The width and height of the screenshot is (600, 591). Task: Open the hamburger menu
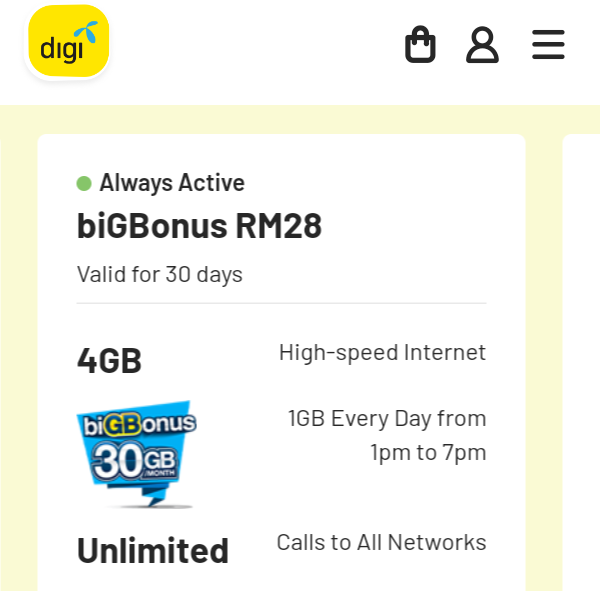548,45
